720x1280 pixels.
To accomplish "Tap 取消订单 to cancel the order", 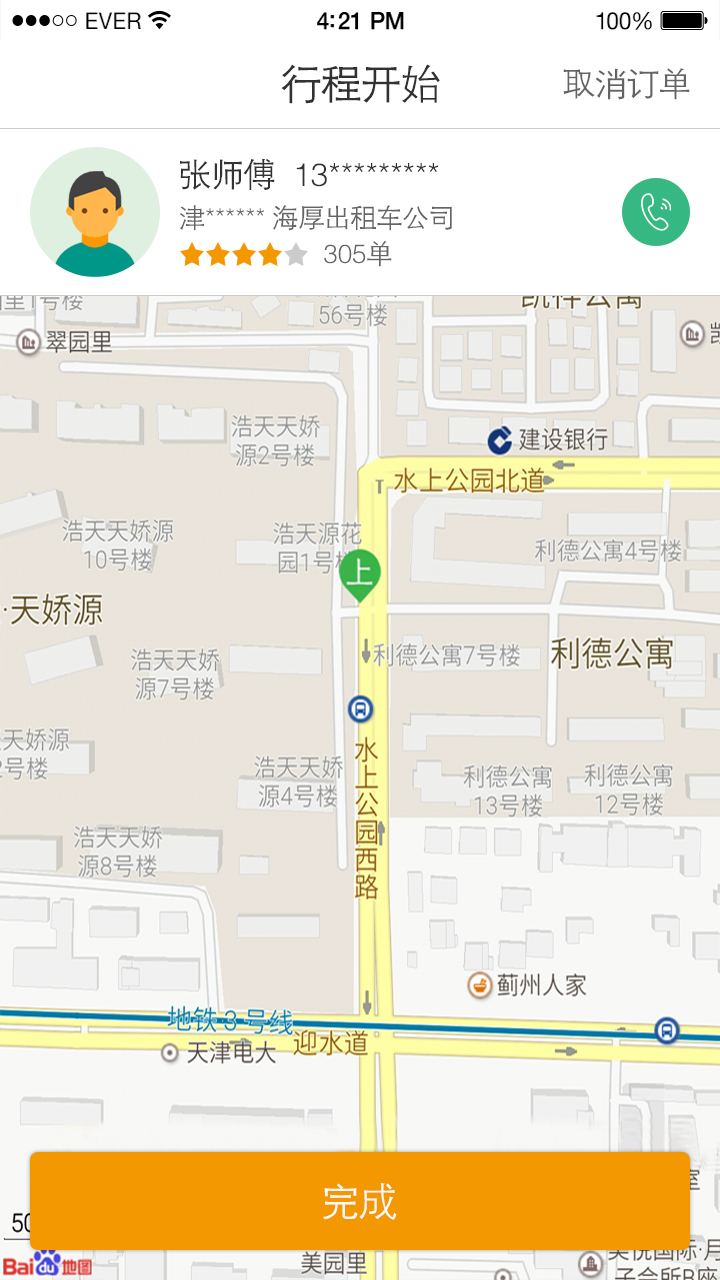I will (x=626, y=84).
